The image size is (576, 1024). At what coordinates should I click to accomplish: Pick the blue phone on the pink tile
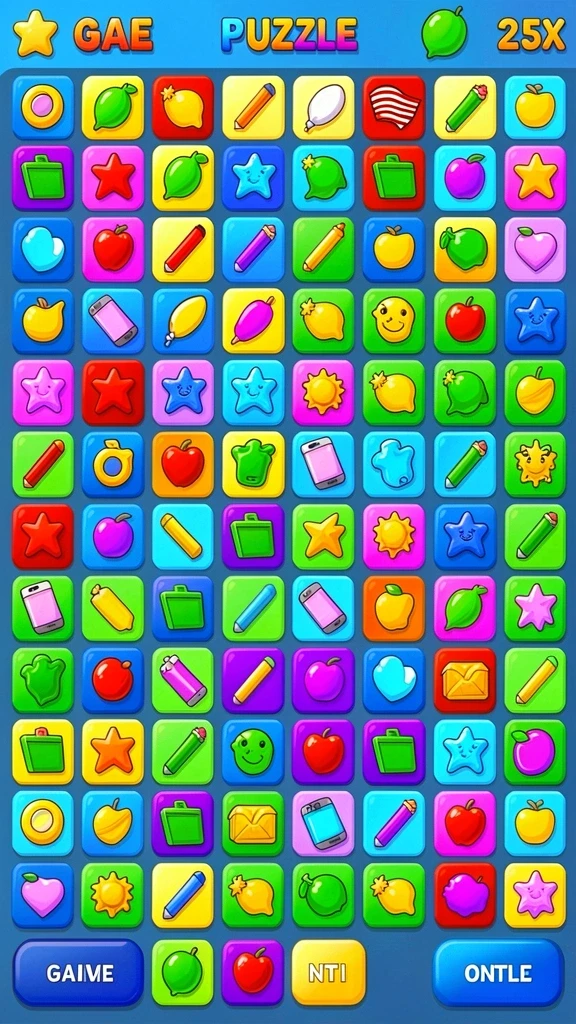[x=323, y=824]
